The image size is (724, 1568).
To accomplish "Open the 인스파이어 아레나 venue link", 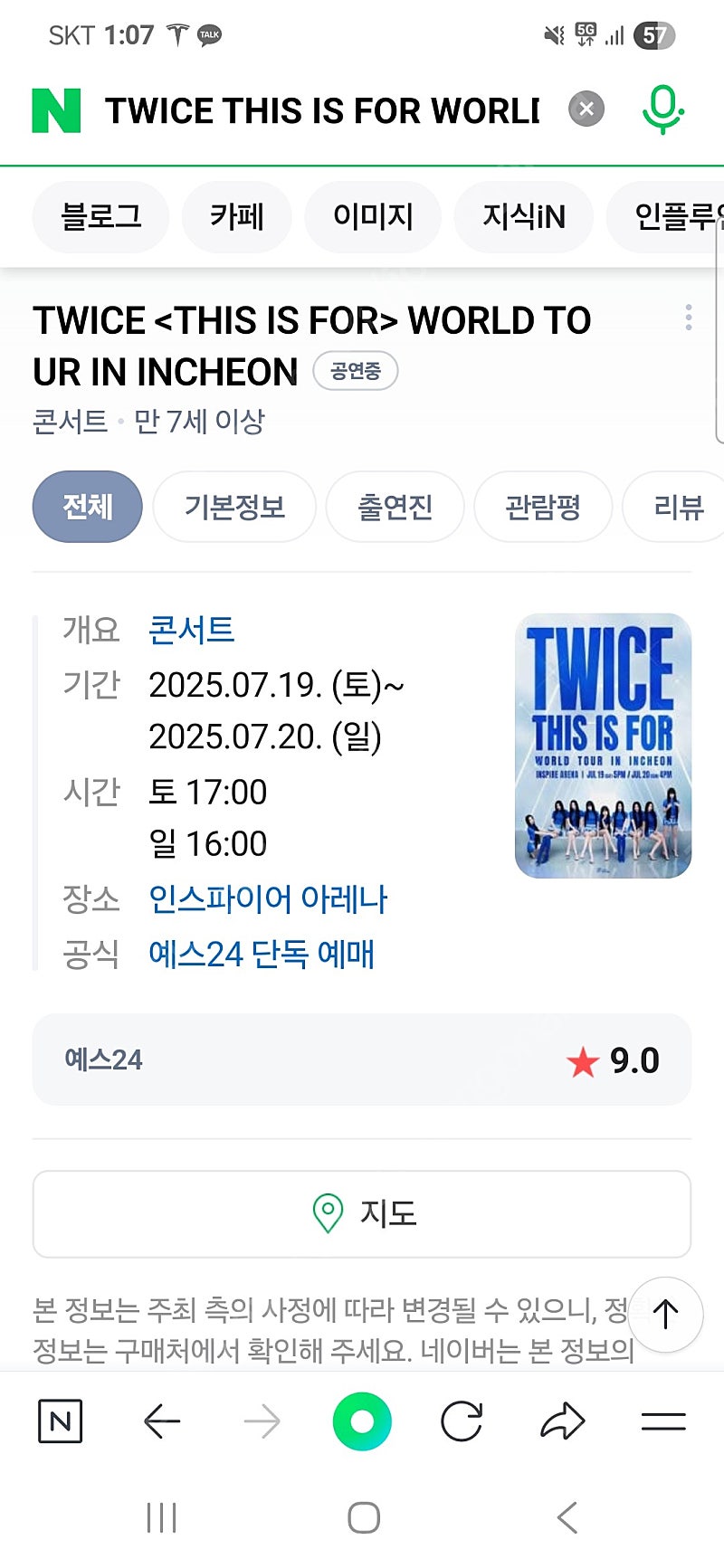I will (268, 899).
